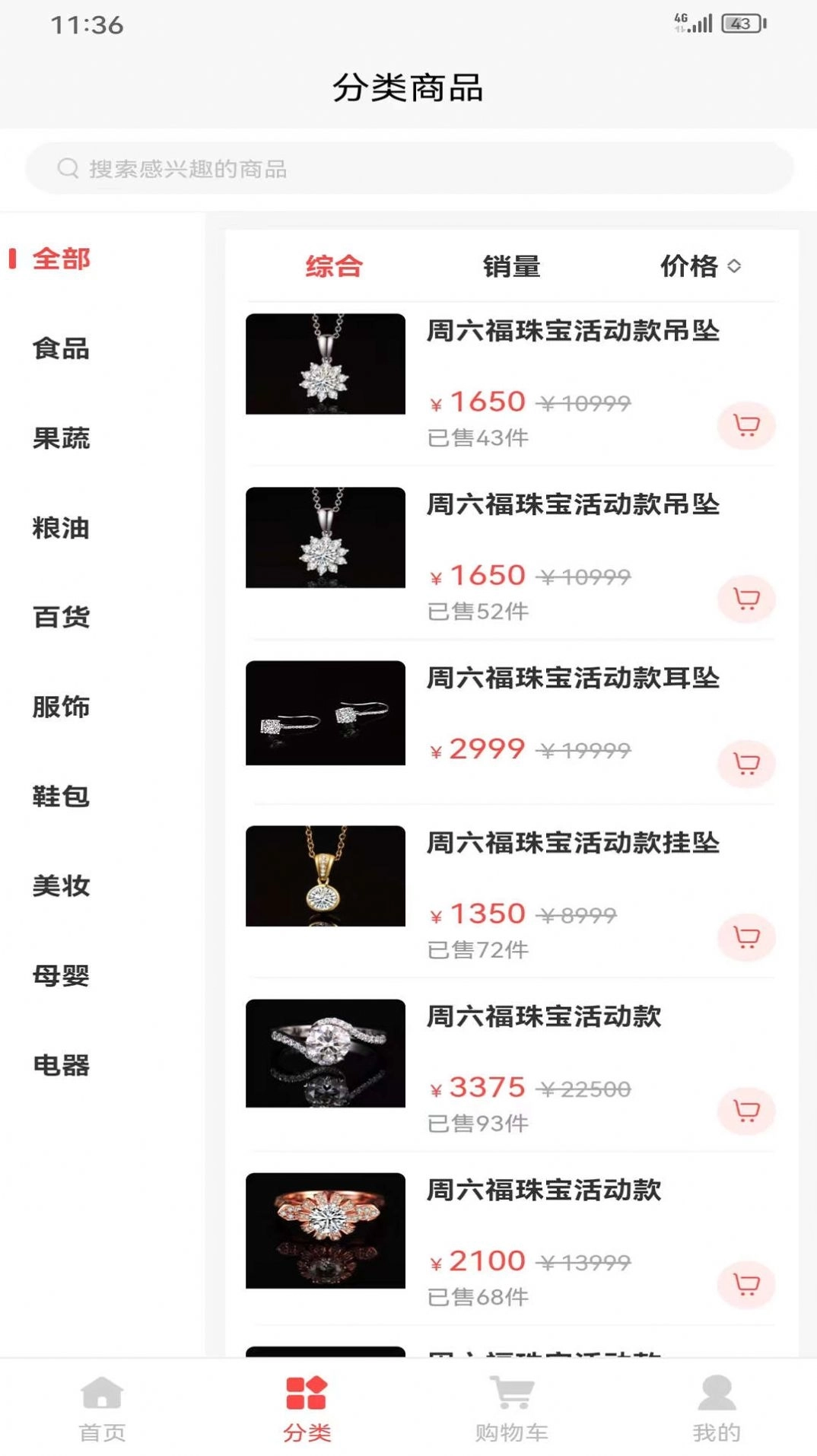Click the first pendant product thumbnail

(325, 362)
